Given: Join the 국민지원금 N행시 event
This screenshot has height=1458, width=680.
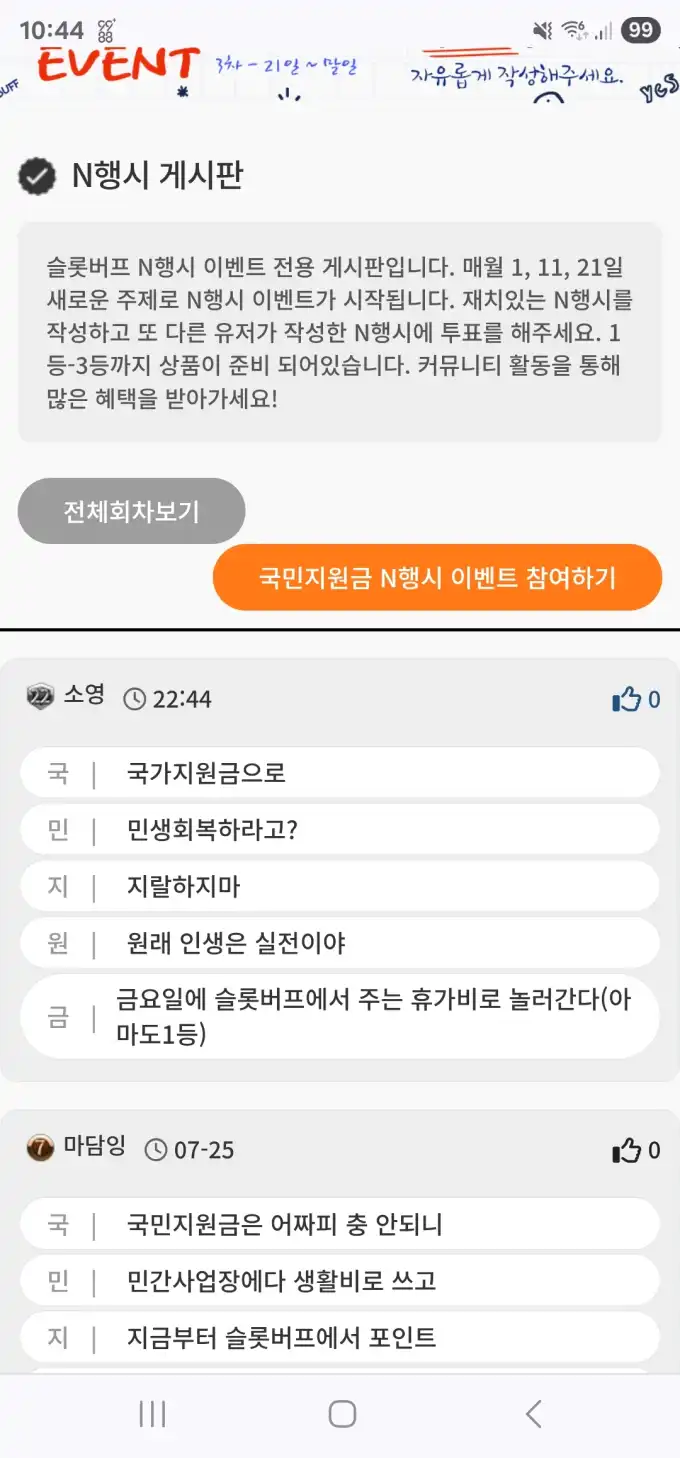Looking at the screenshot, I should (437, 577).
